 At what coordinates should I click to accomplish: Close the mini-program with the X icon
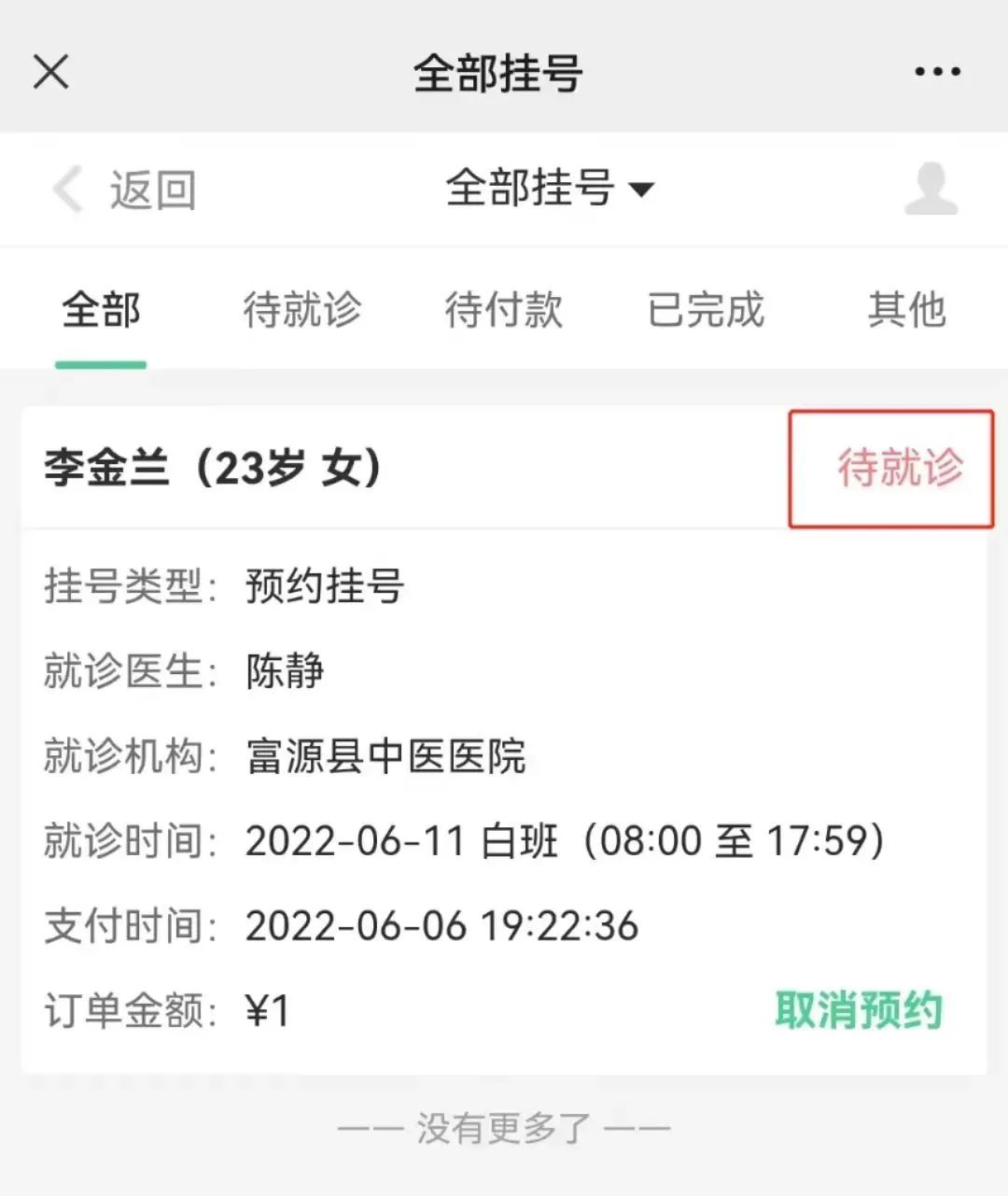click(x=51, y=72)
